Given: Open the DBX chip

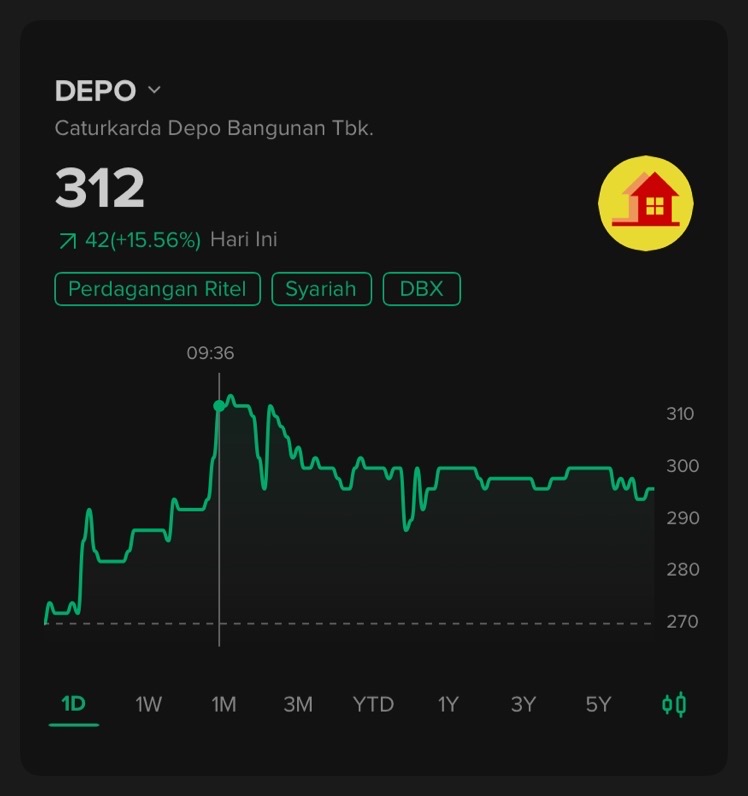Looking at the screenshot, I should point(421,290).
